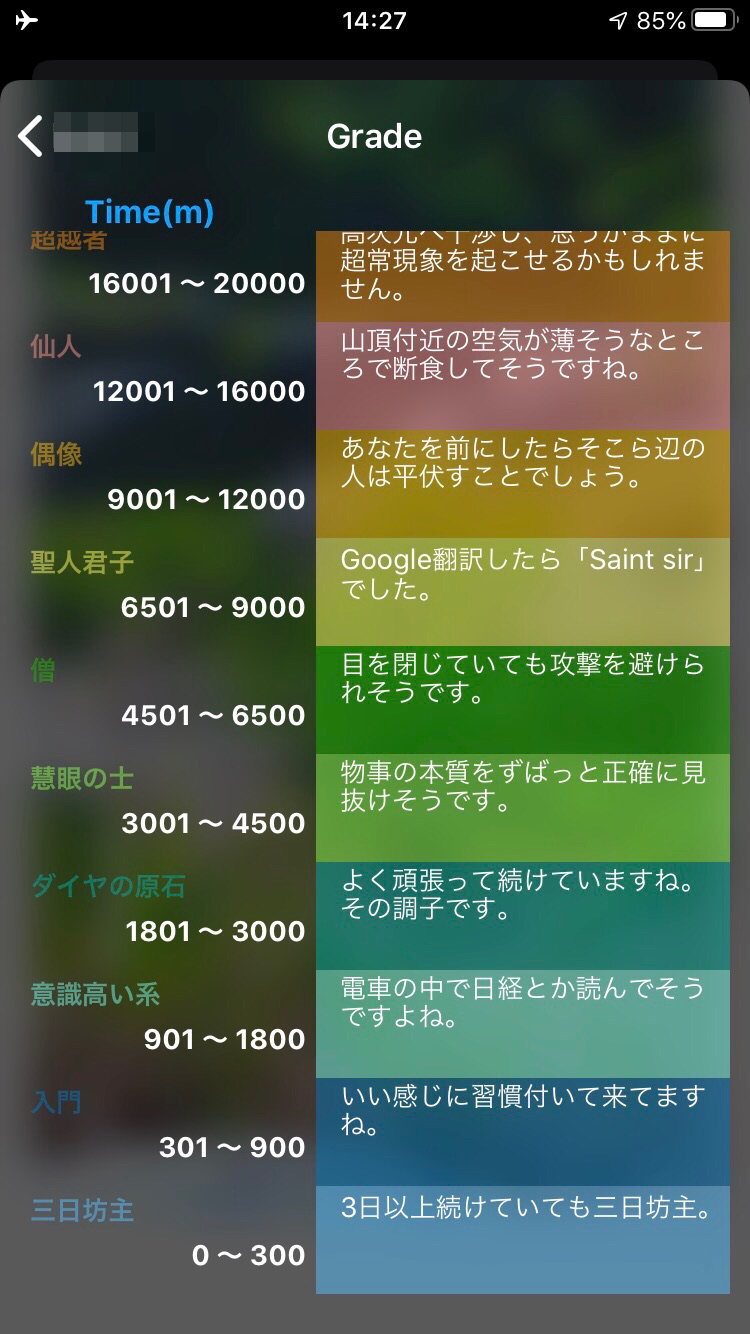
Task: Go back using the top-left back arrow
Action: coord(31,136)
